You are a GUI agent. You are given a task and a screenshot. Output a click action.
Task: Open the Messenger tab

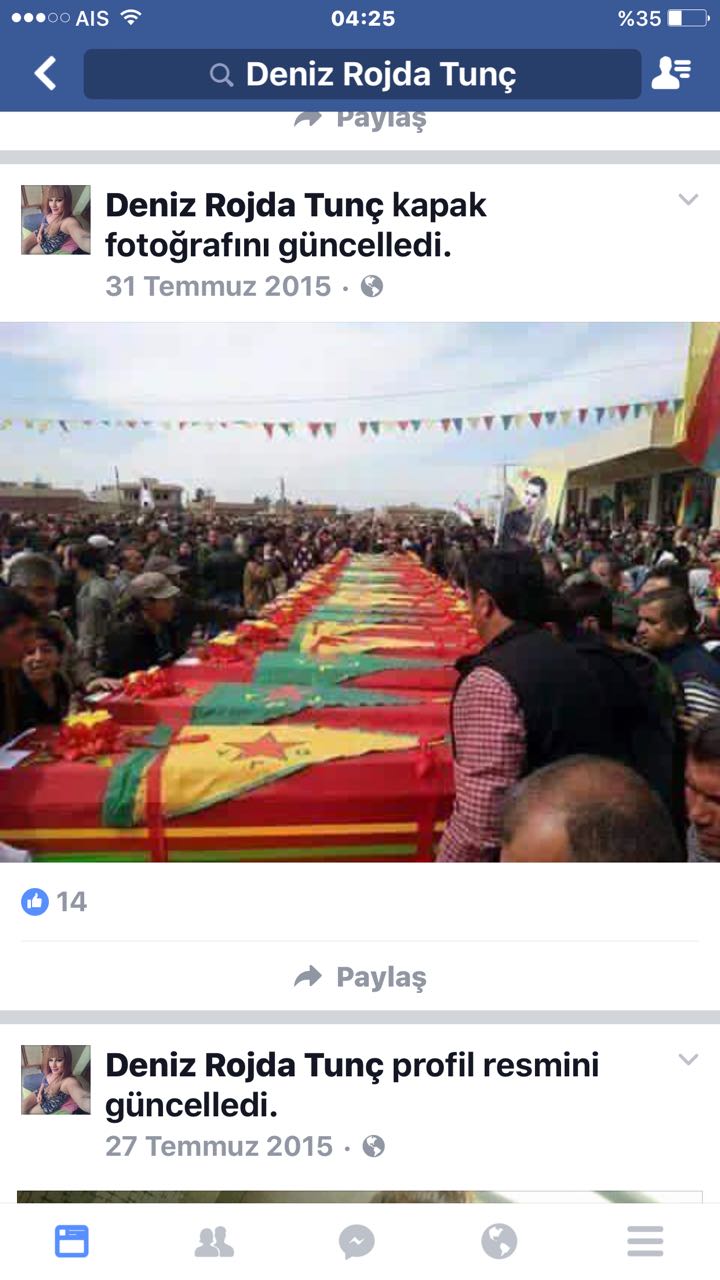[x=357, y=1242]
